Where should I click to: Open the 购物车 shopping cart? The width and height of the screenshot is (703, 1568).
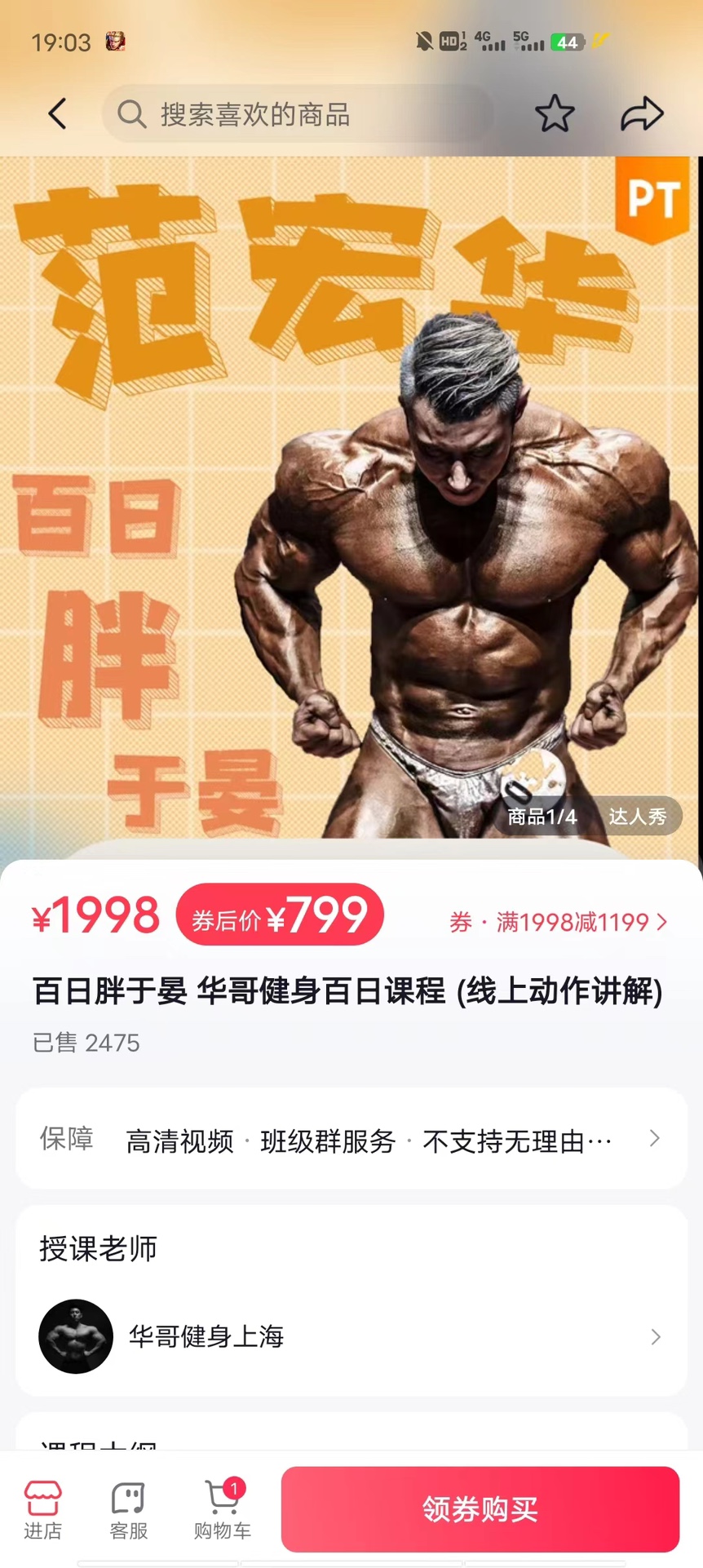pos(222,1510)
